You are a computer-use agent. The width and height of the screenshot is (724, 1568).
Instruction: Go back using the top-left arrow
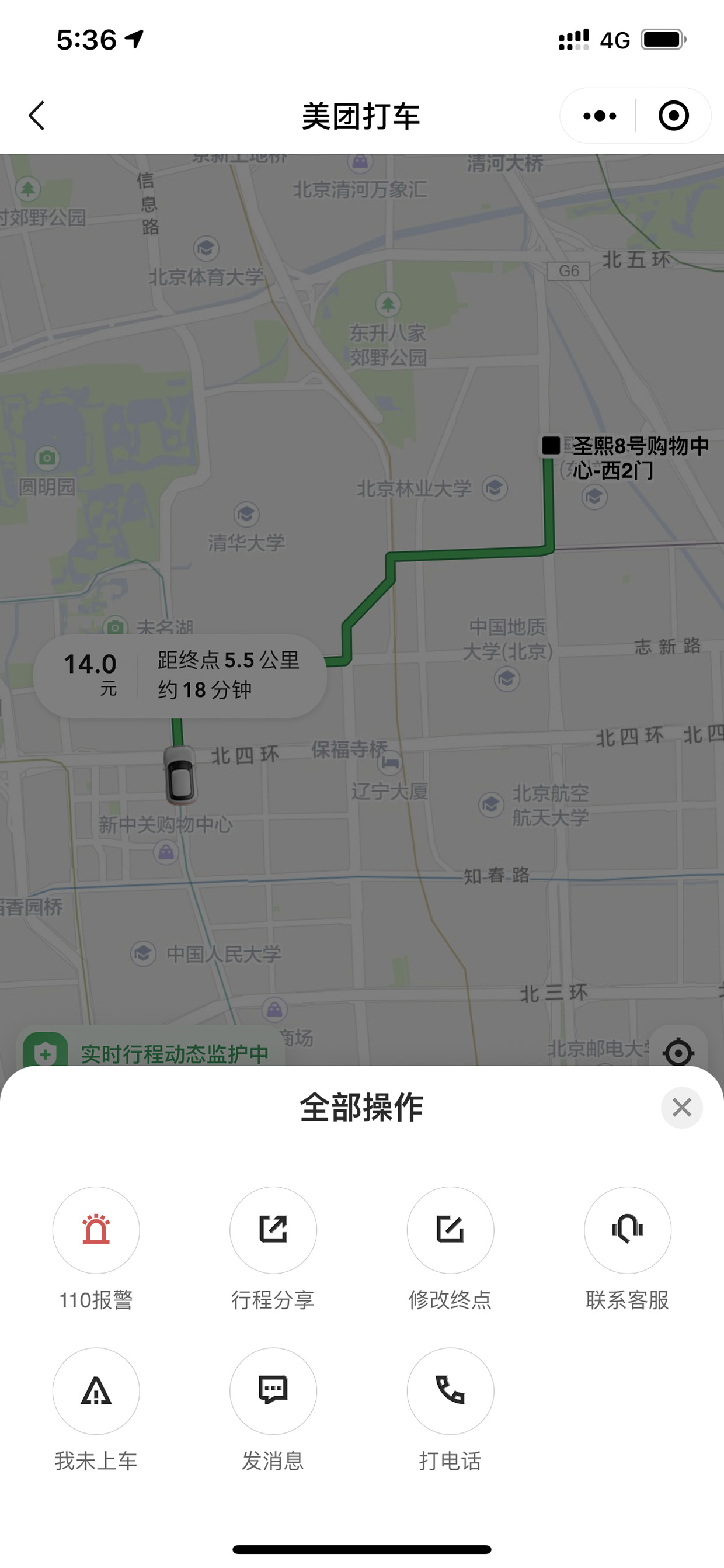click(x=37, y=116)
